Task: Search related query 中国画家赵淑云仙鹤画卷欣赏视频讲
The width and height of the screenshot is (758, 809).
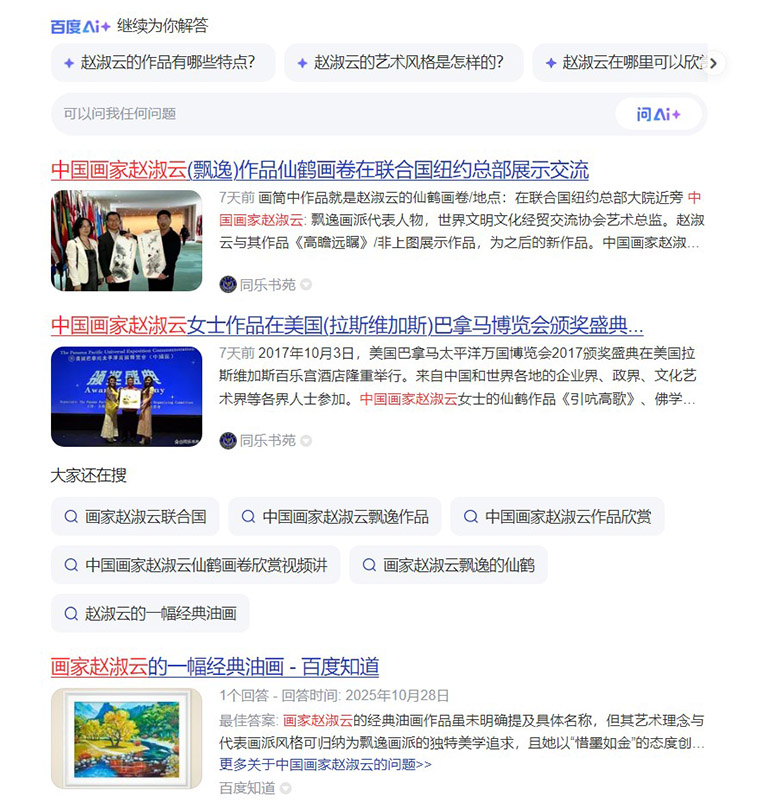Action: pyautogui.click(x=195, y=565)
